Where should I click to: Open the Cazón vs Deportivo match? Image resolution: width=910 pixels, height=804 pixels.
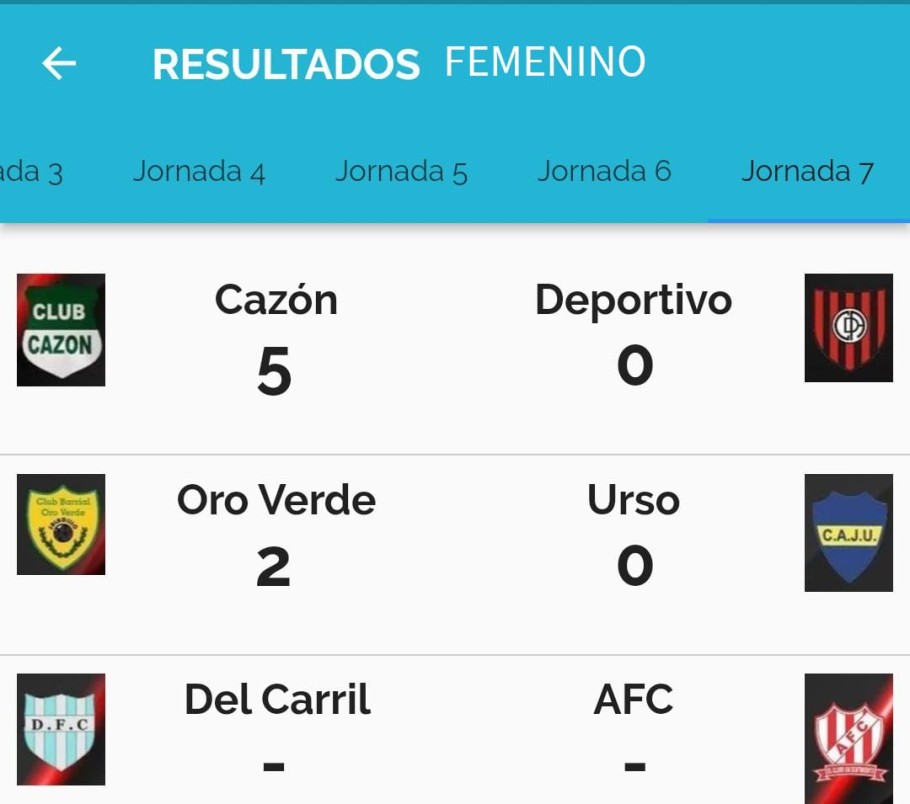(x=455, y=340)
